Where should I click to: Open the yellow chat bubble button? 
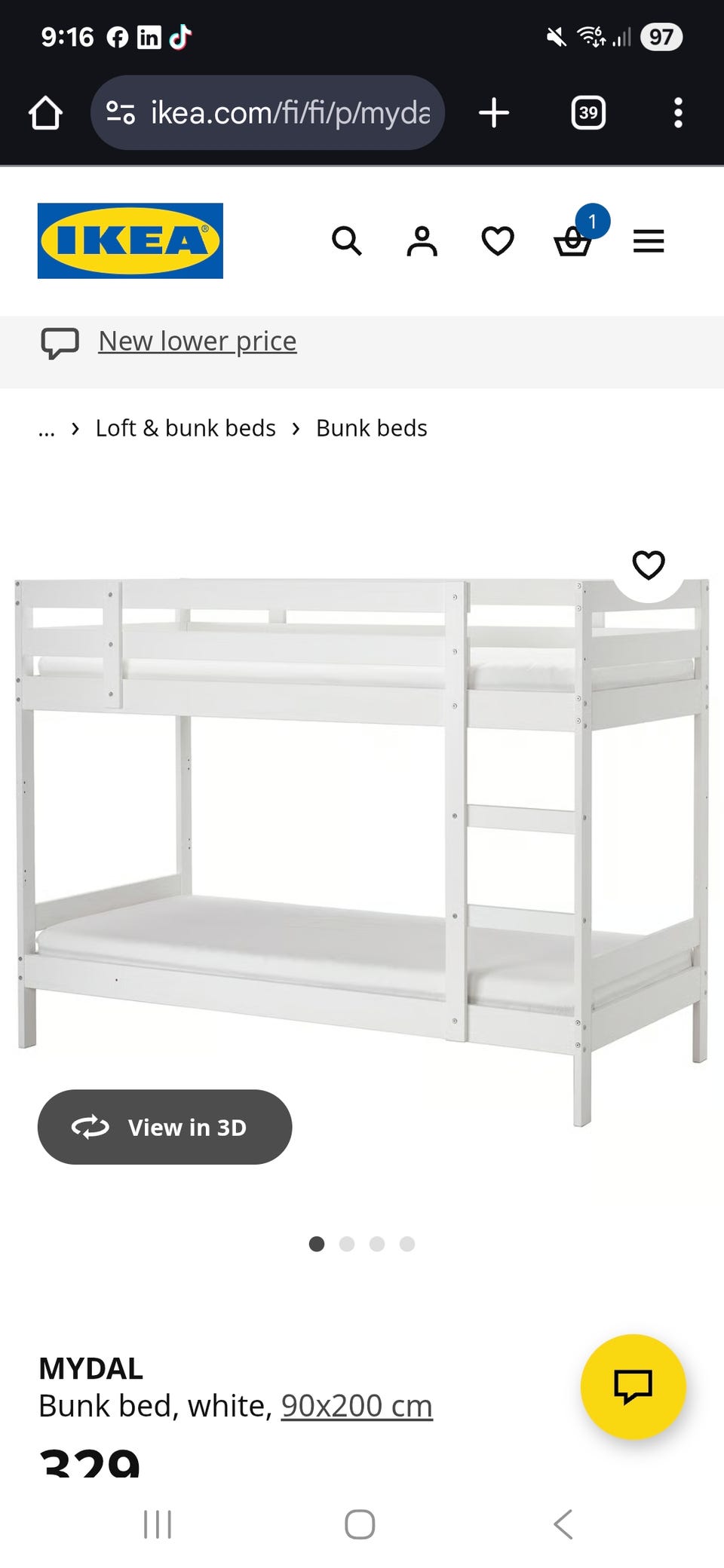(x=633, y=1387)
